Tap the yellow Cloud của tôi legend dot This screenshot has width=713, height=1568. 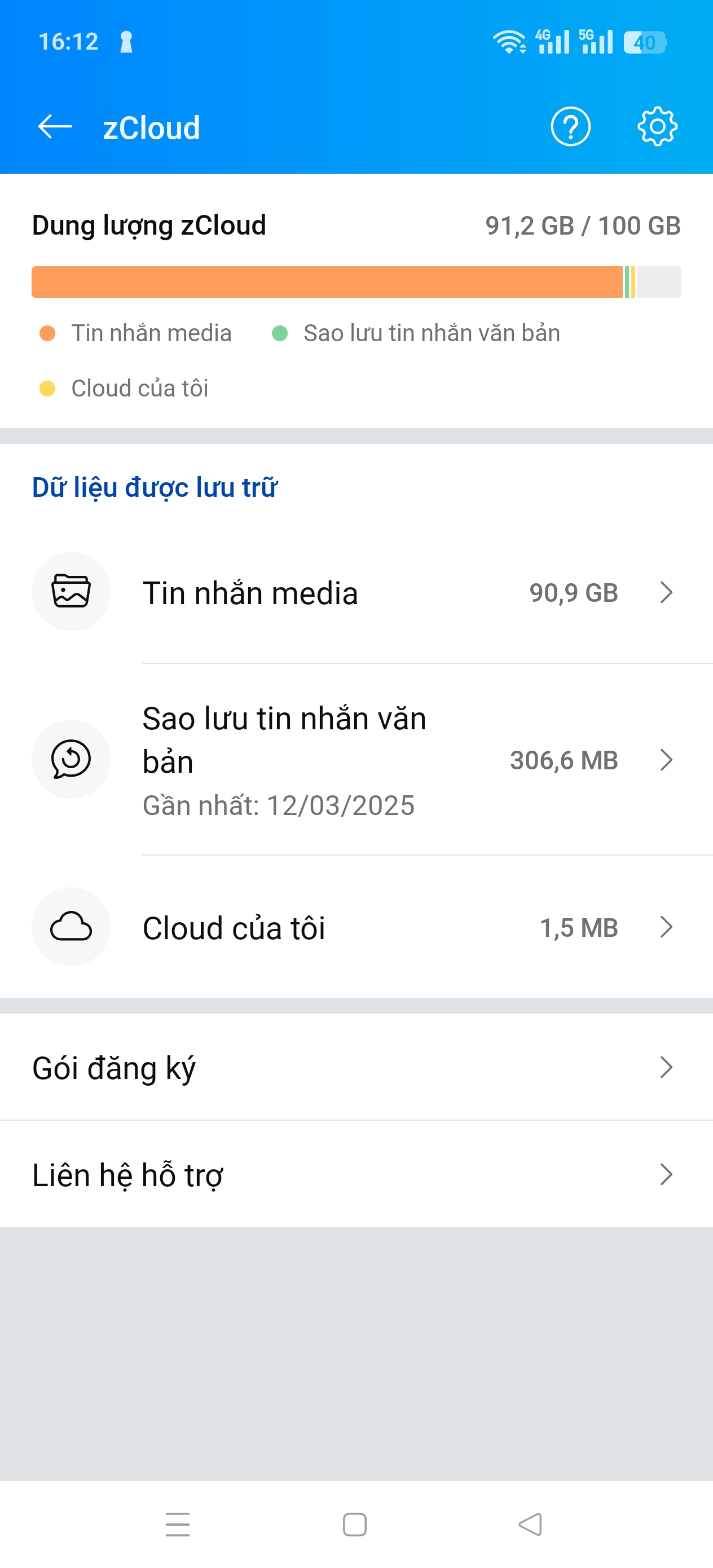click(47, 387)
